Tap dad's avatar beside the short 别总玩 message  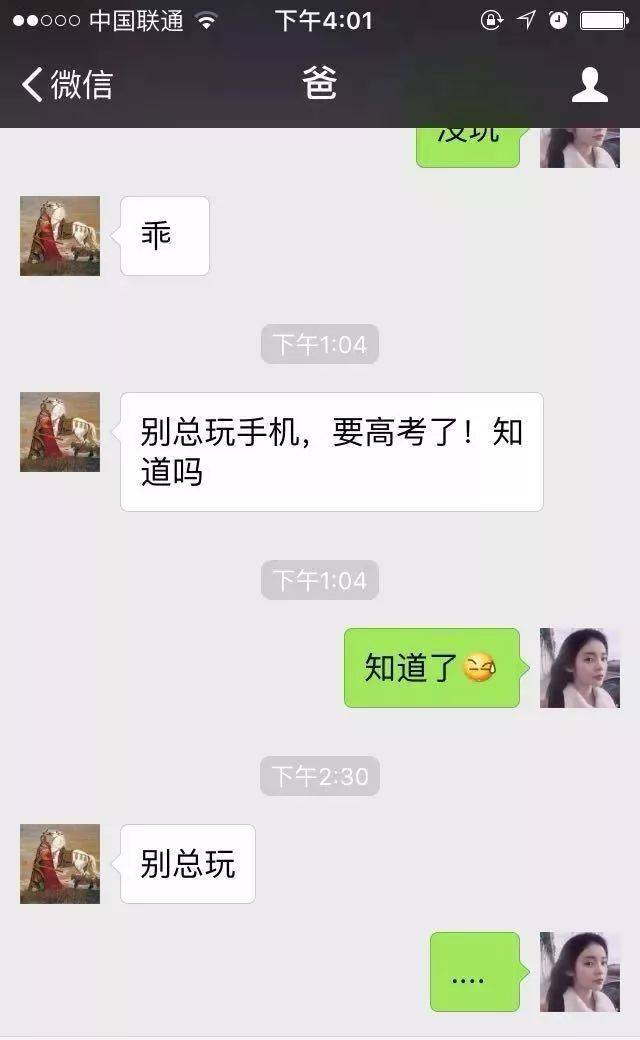tap(60, 864)
